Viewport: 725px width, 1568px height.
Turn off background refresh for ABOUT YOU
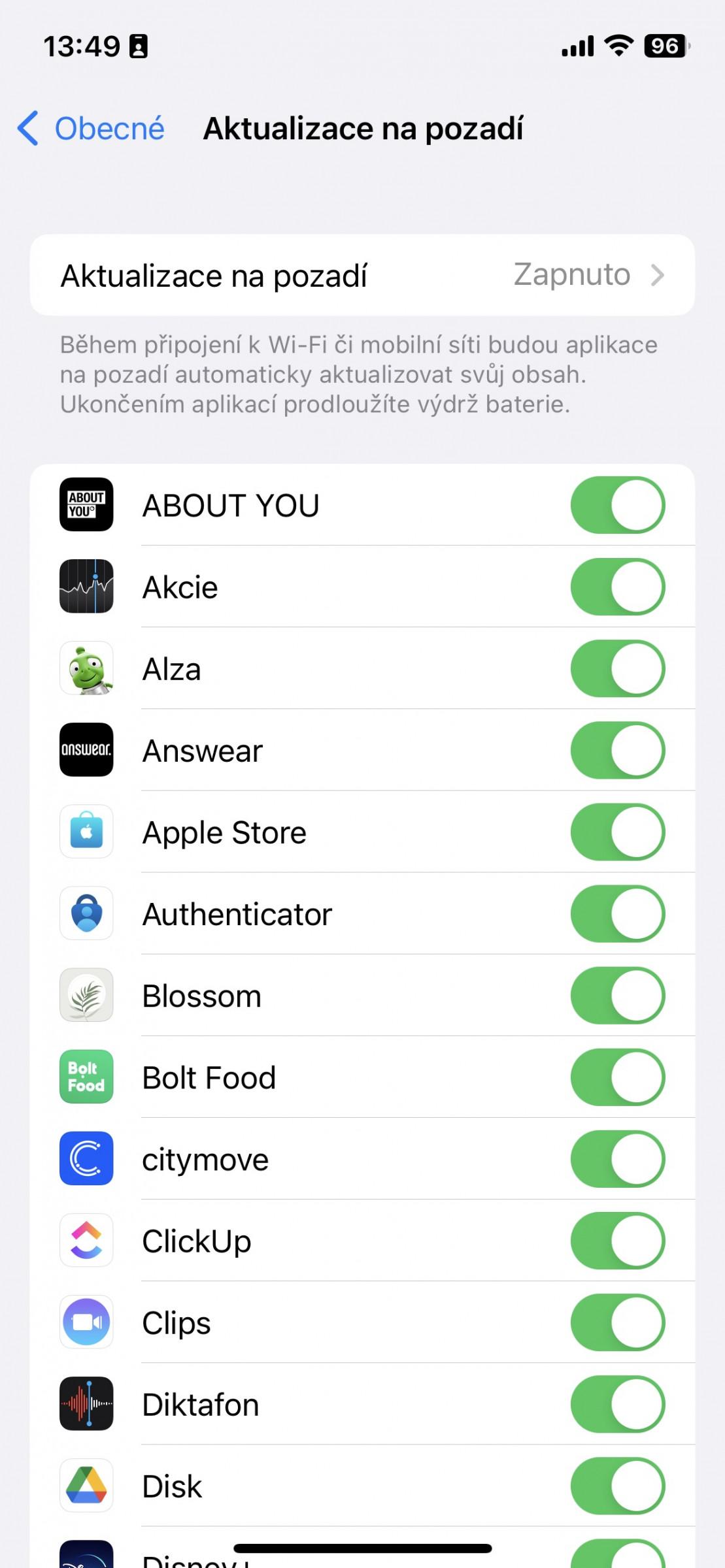coord(618,505)
